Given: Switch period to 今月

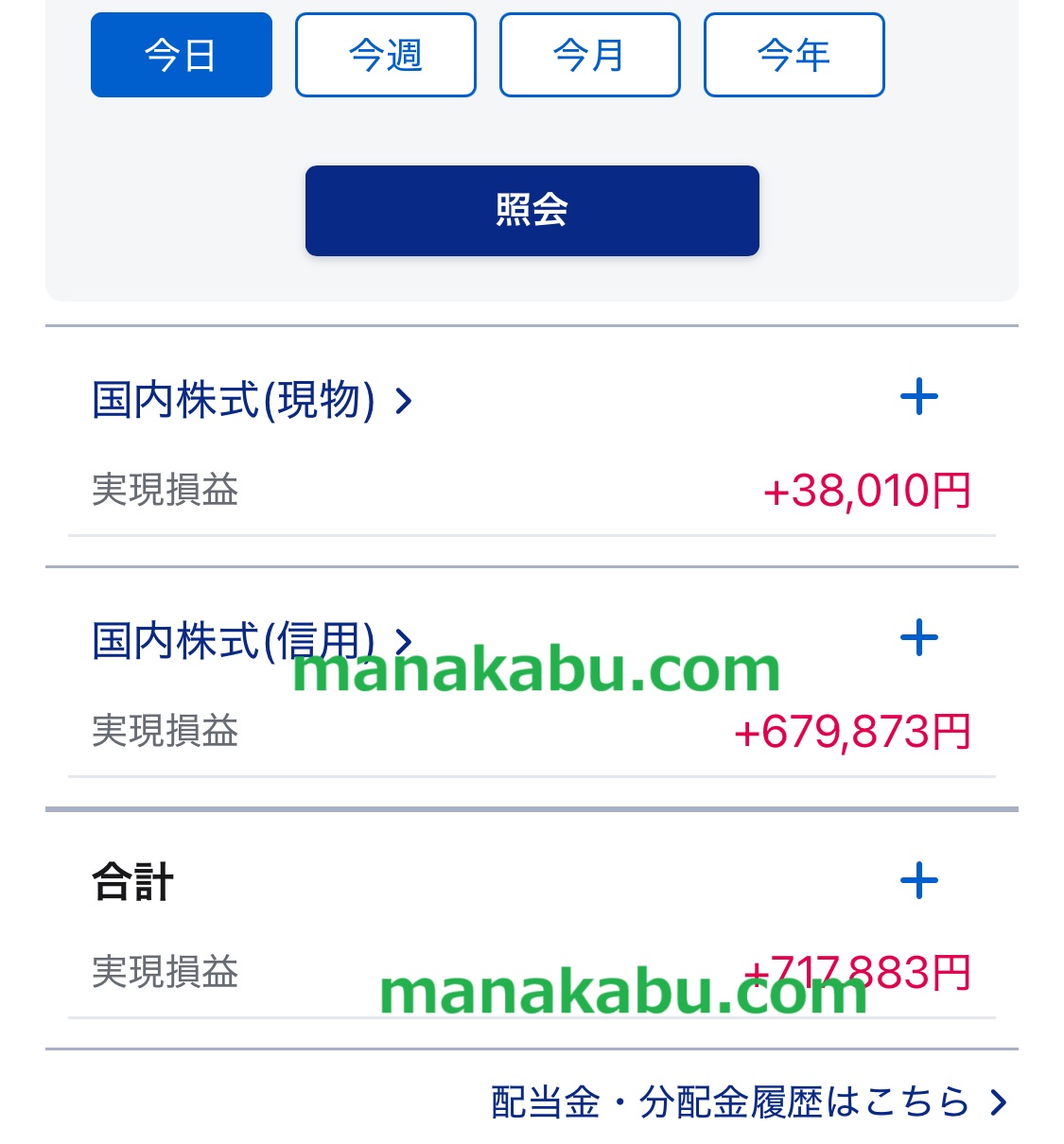Looking at the screenshot, I should 589,55.
